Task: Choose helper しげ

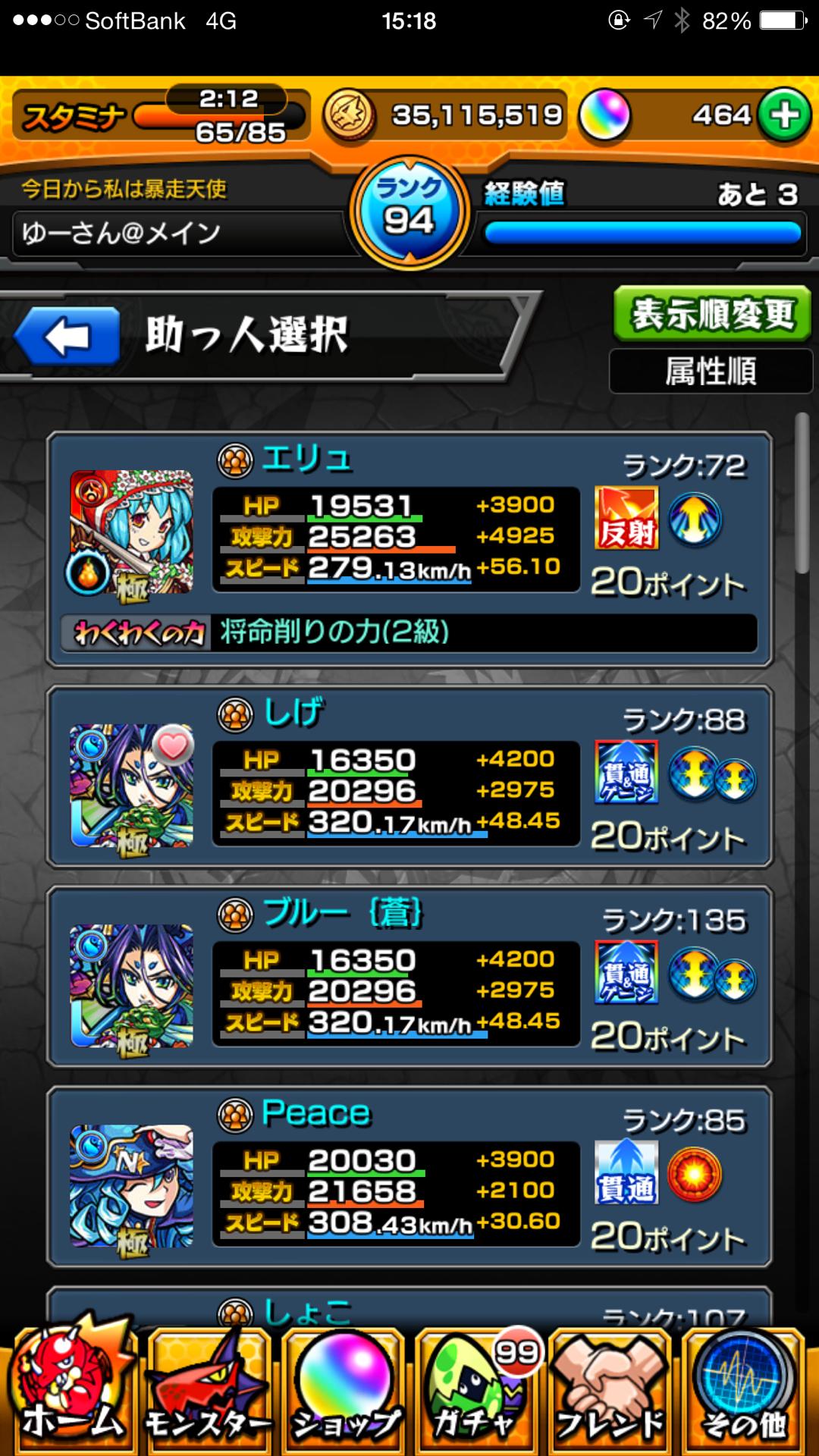Action: click(x=409, y=776)
